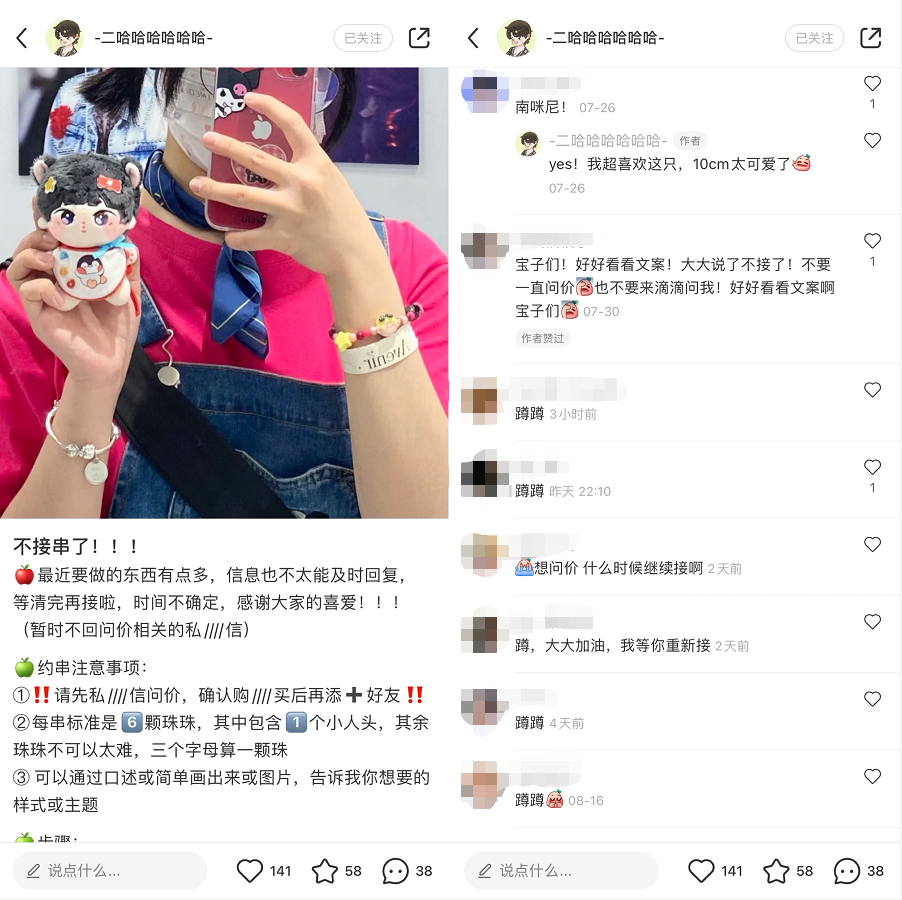Screen dimensions: 902x900
Task: Favorite the post with the 58 star under the caption
Action: pos(325,871)
